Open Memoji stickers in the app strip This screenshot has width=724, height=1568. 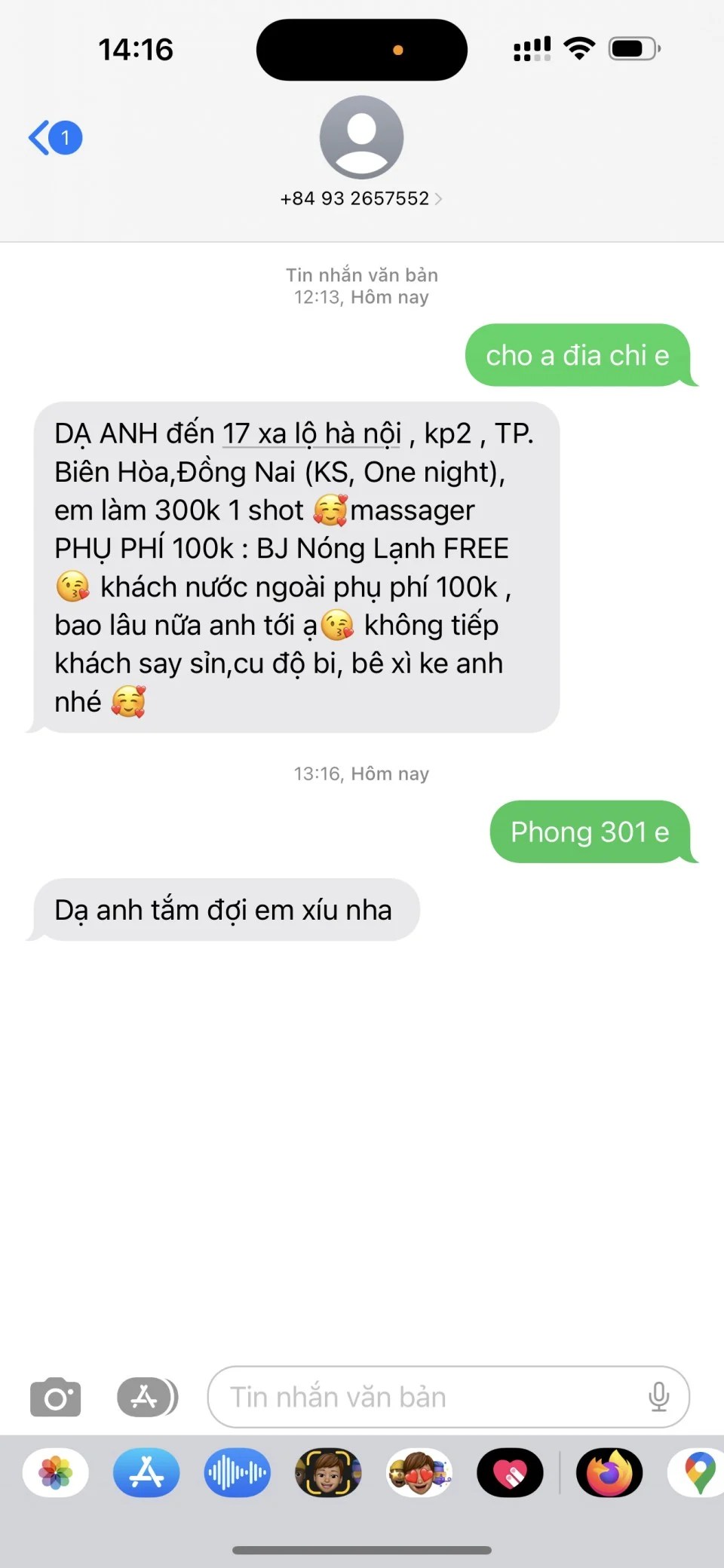[419, 1472]
